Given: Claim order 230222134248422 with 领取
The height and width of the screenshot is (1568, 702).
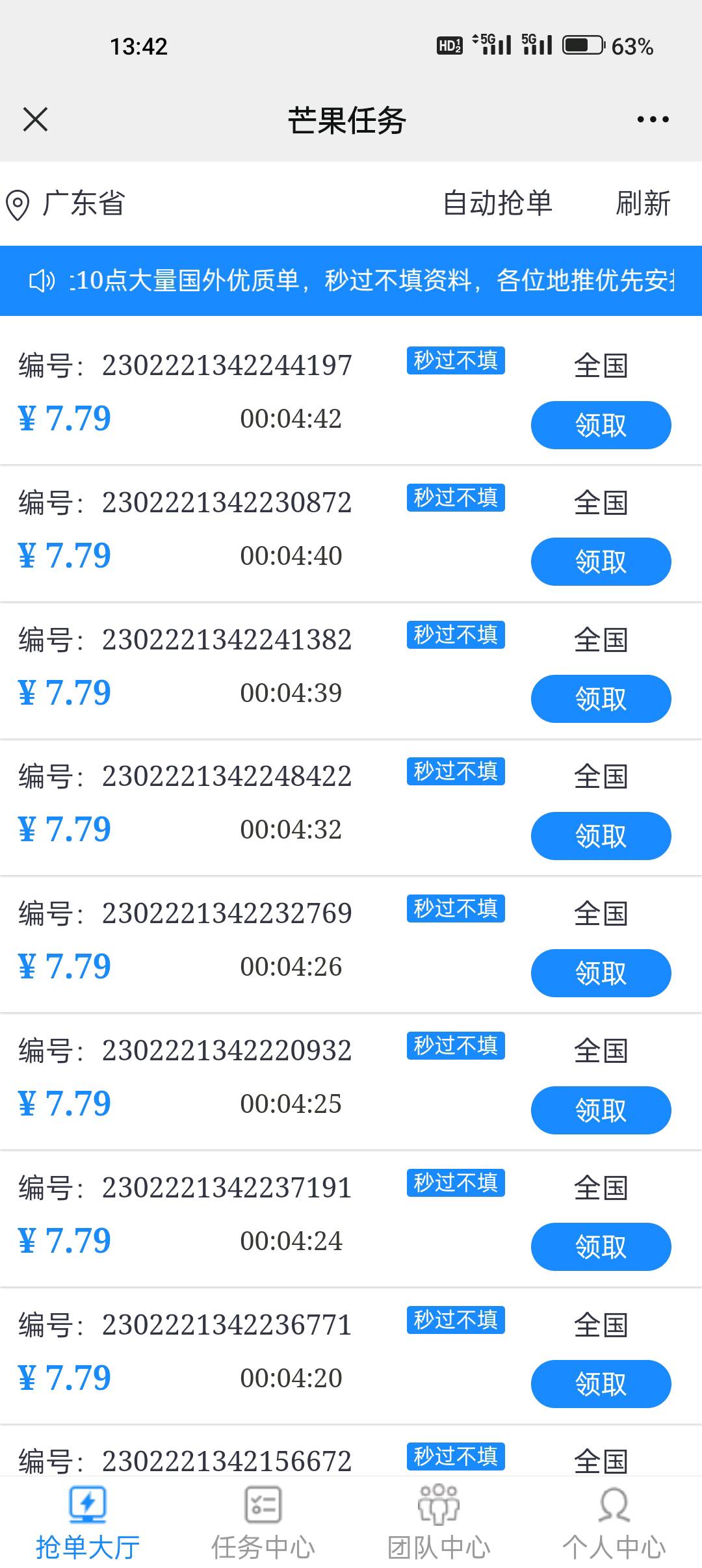Looking at the screenshot, I should click(601, 836).
